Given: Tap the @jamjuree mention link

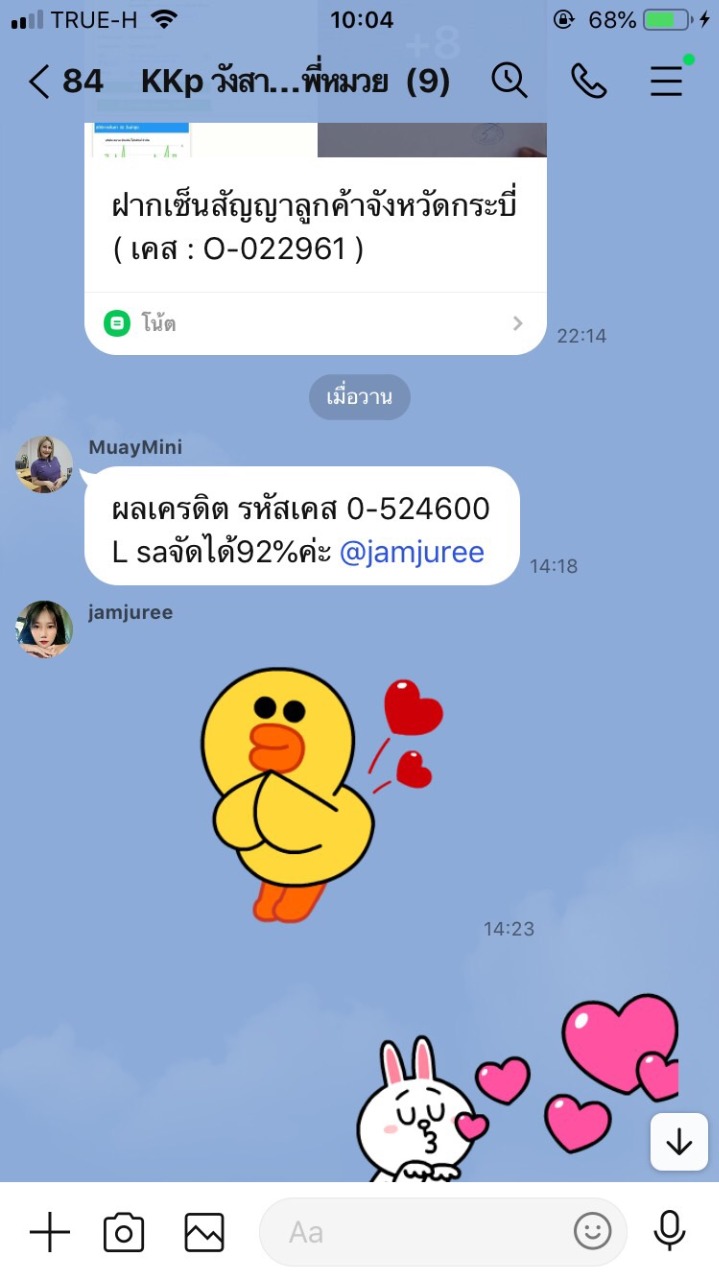Looking at the screenshot, I should click(412, 552).
